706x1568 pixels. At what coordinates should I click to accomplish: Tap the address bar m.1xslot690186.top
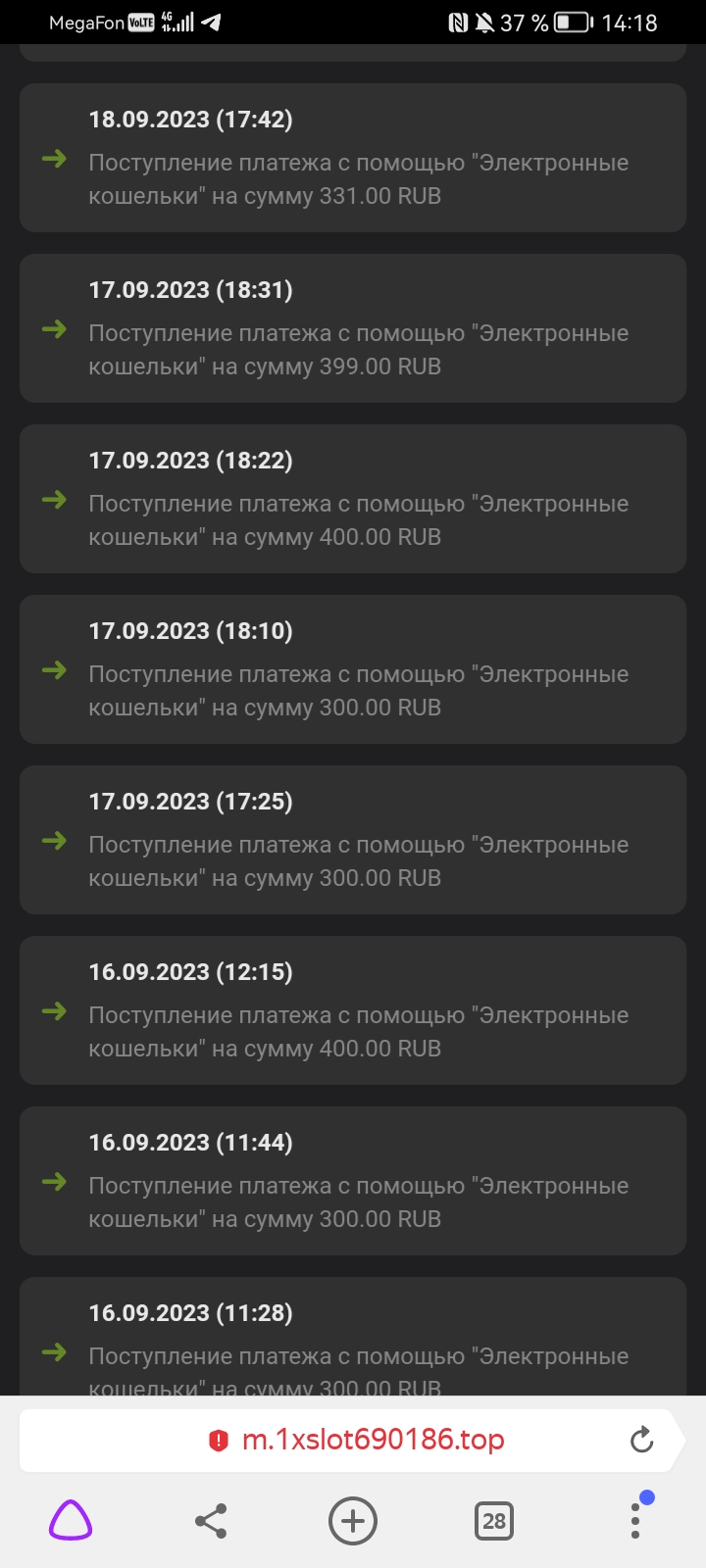pyautogui.click(x=373, y=1440)
